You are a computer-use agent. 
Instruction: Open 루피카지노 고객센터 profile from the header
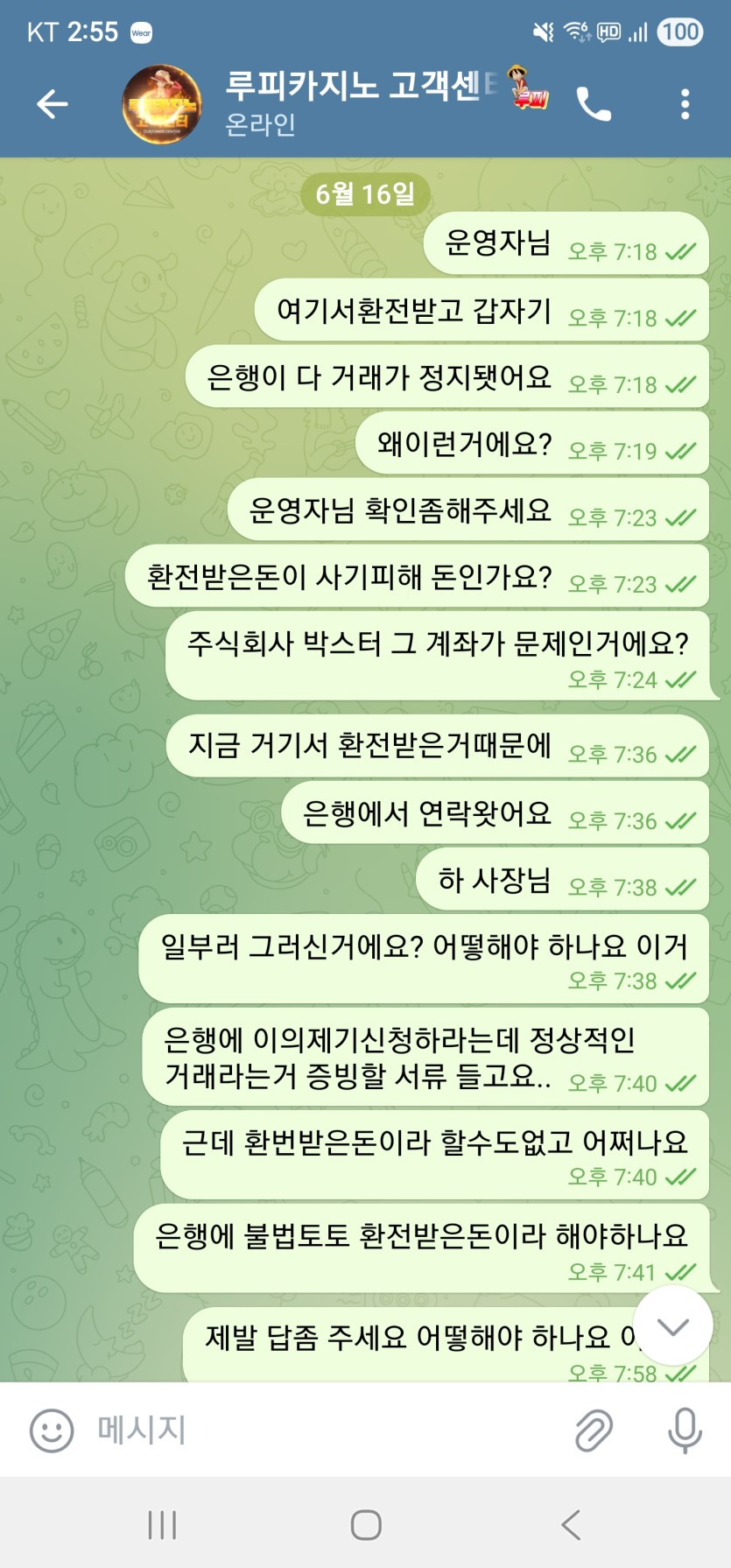(x=350, y=103)
